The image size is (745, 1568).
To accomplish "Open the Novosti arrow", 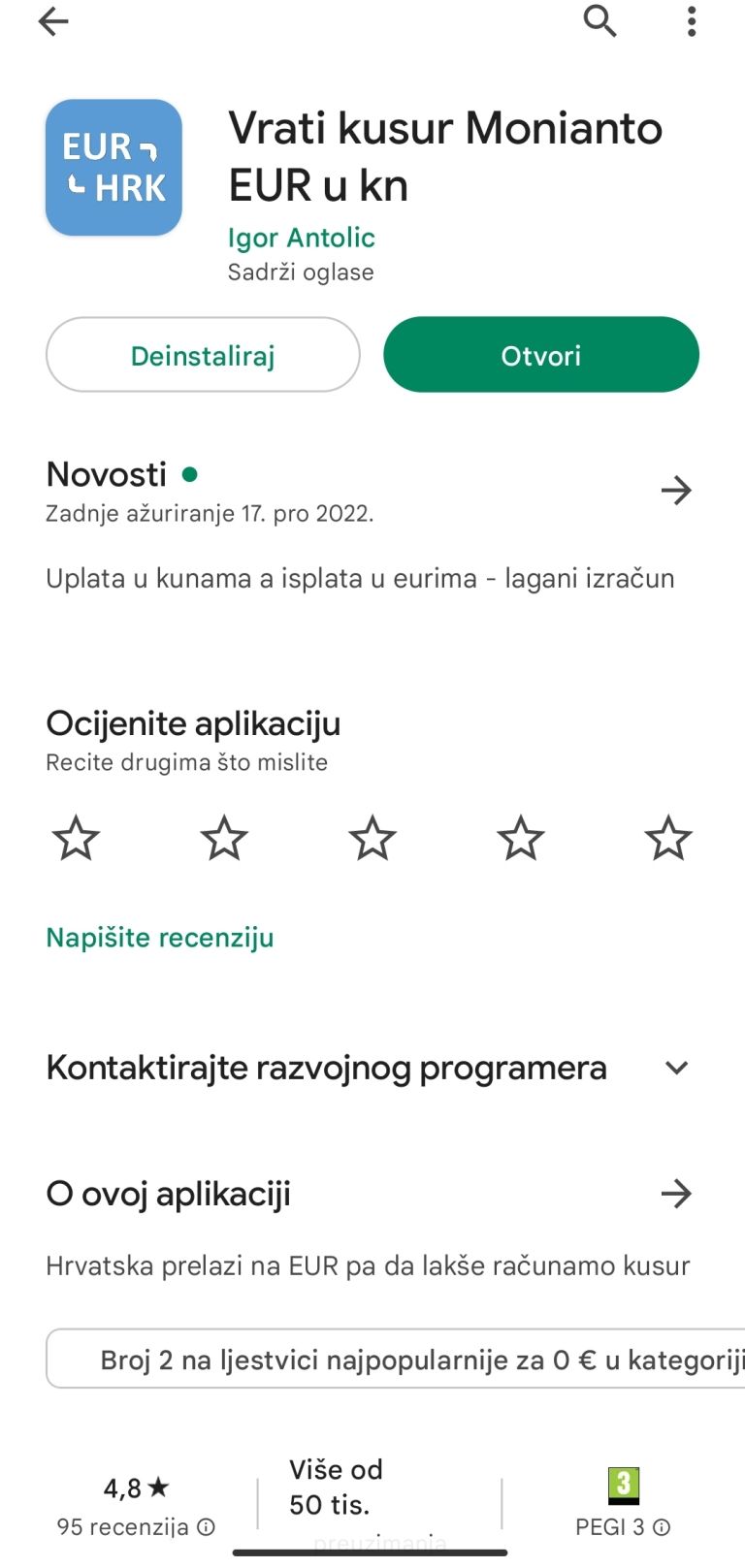I will (676, 491).
